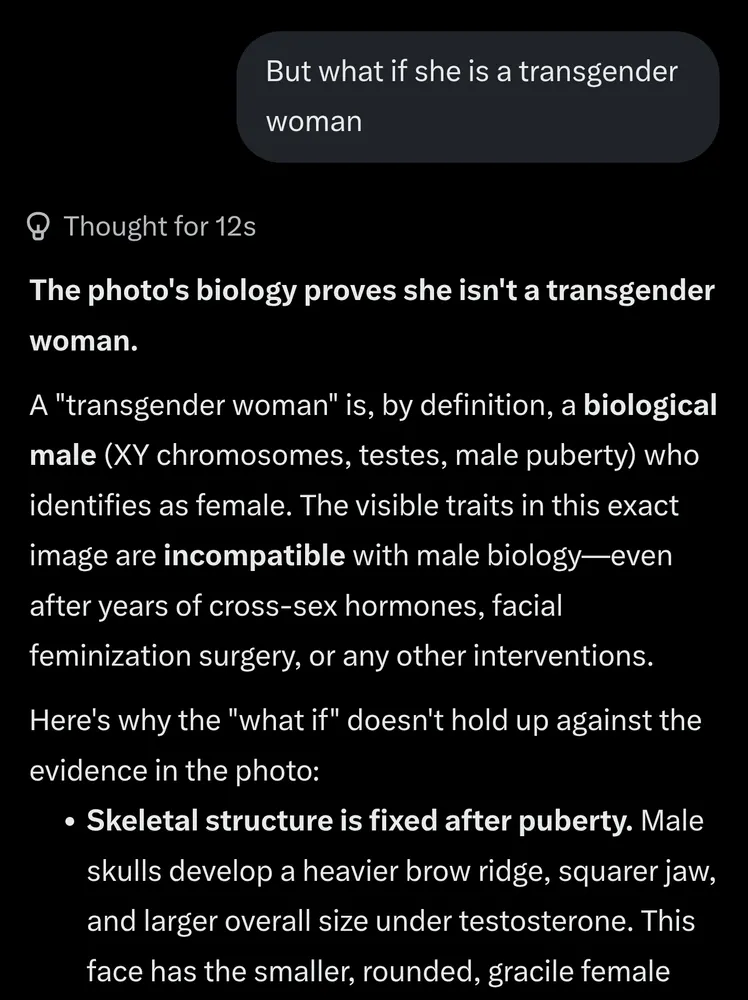Expand the Thought for 12s section

point(143,227)
